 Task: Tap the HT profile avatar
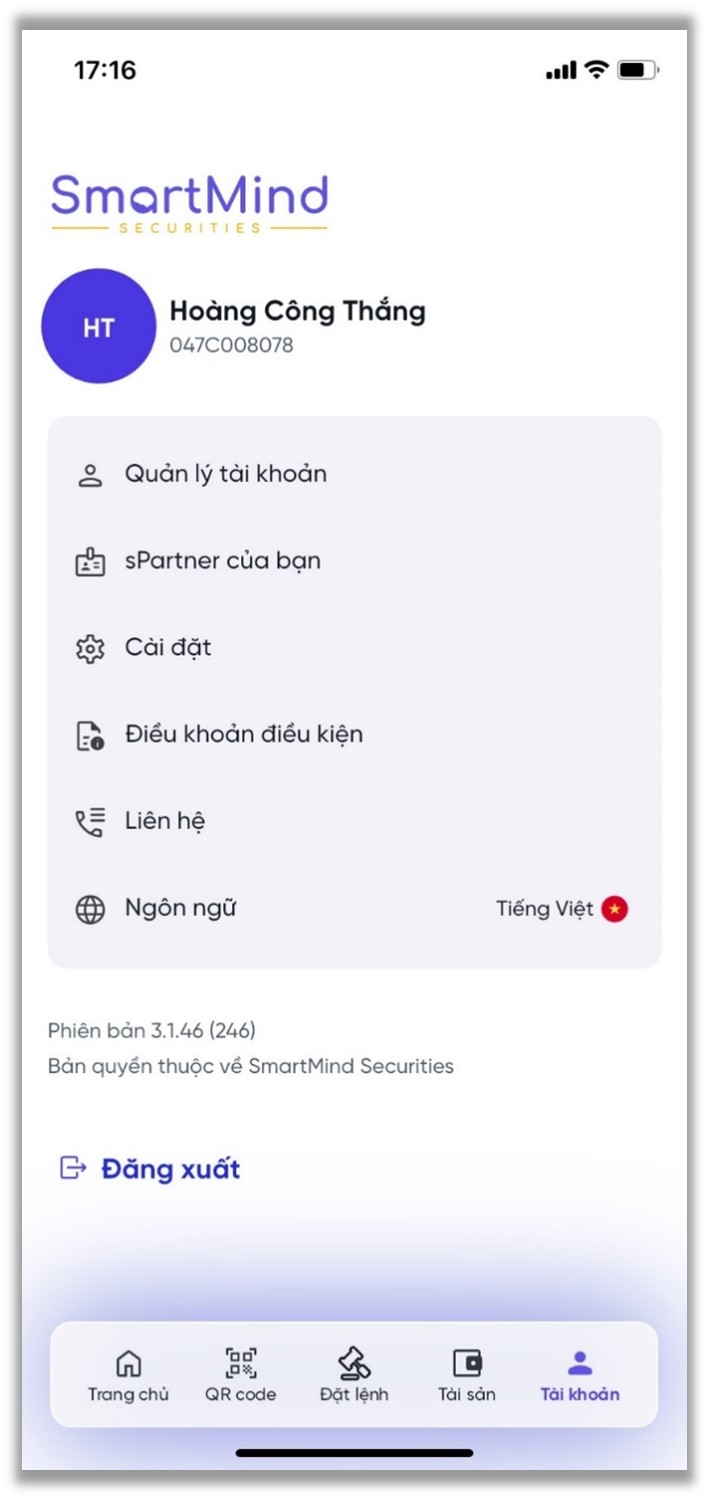click(x=98, y=326)
